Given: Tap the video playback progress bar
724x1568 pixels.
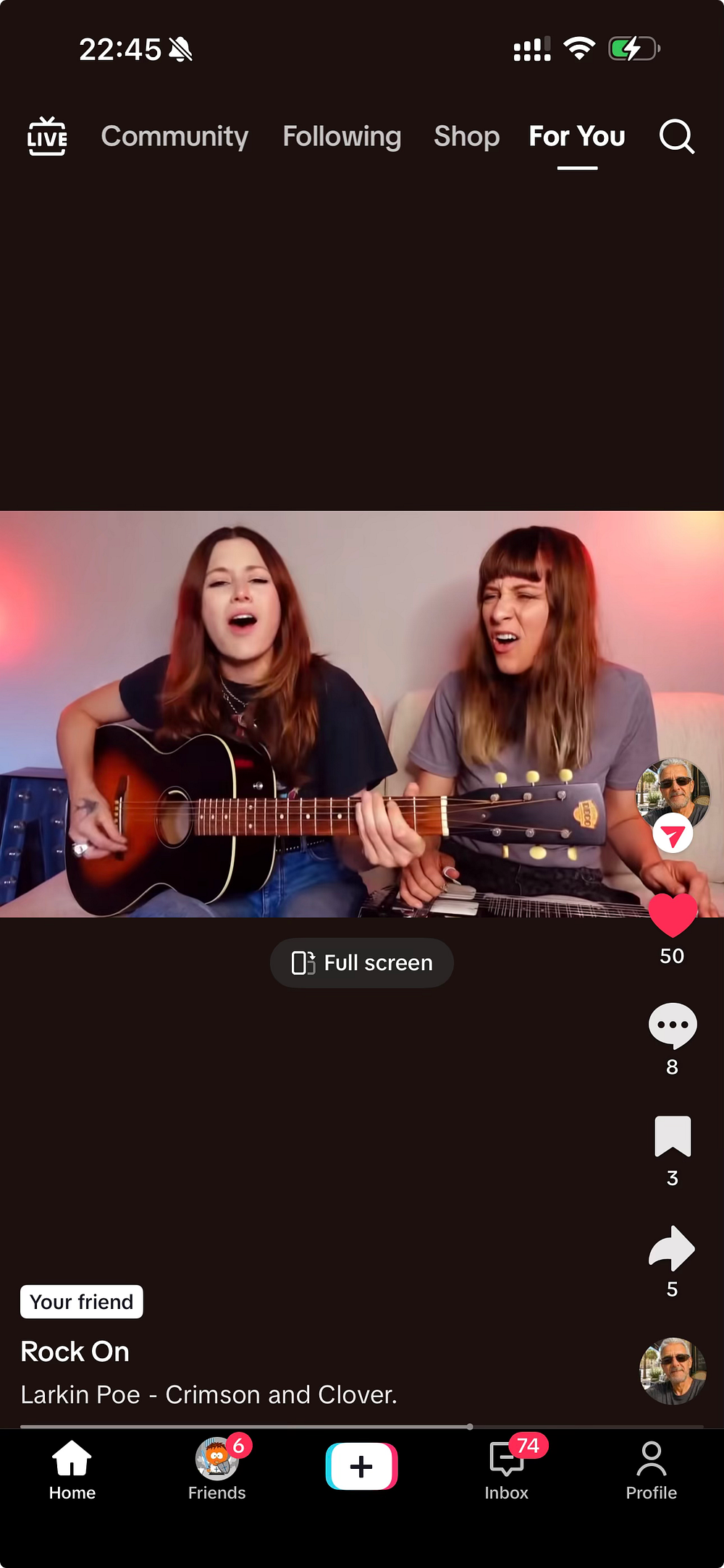Looking at the screenshot, I should (x=362, y=1427).
